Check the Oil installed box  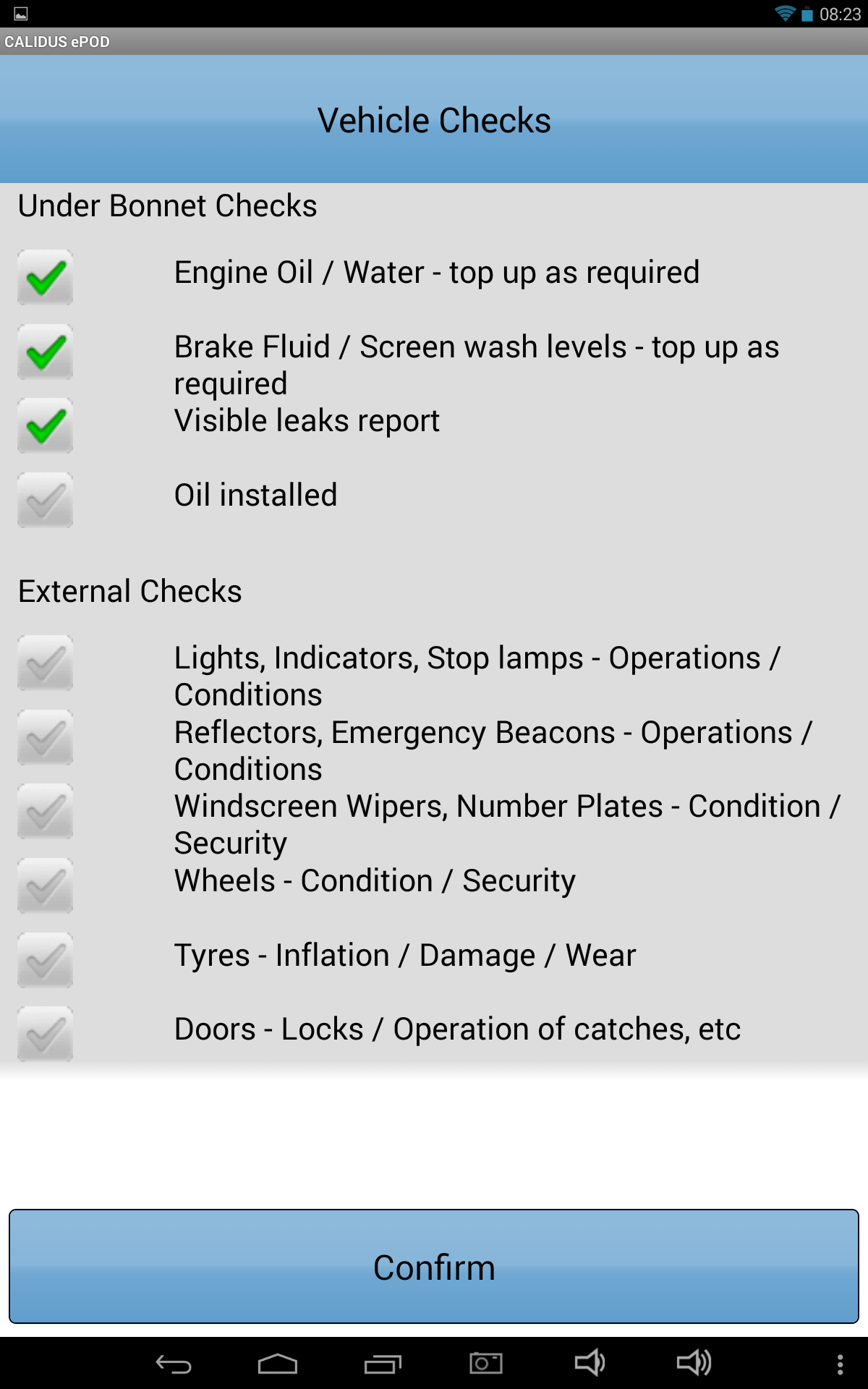coord(45,500)
